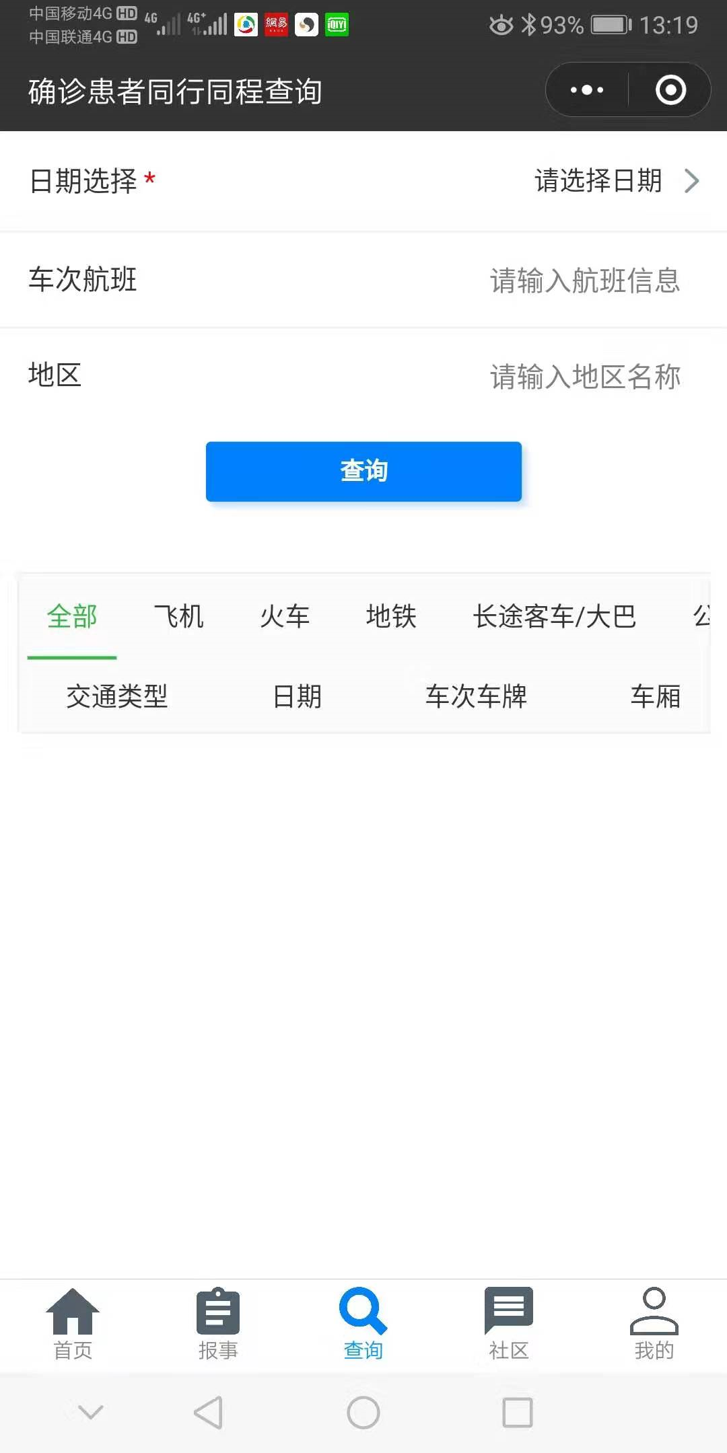Tap the system back triangle button
This screenshot has height=1453, width=727.
coord(208,1412)
